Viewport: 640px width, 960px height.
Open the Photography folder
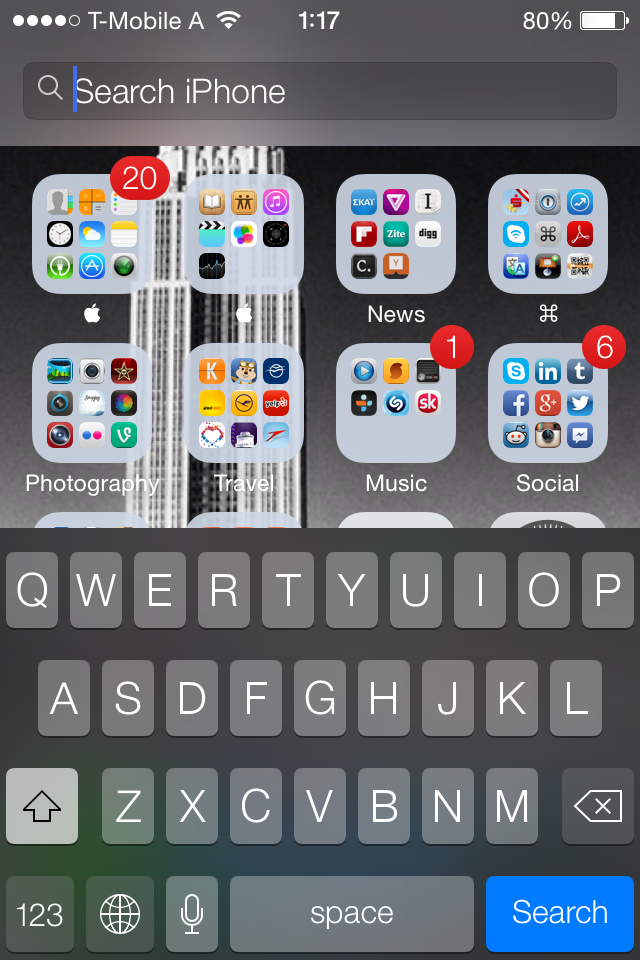pos(92,403)
